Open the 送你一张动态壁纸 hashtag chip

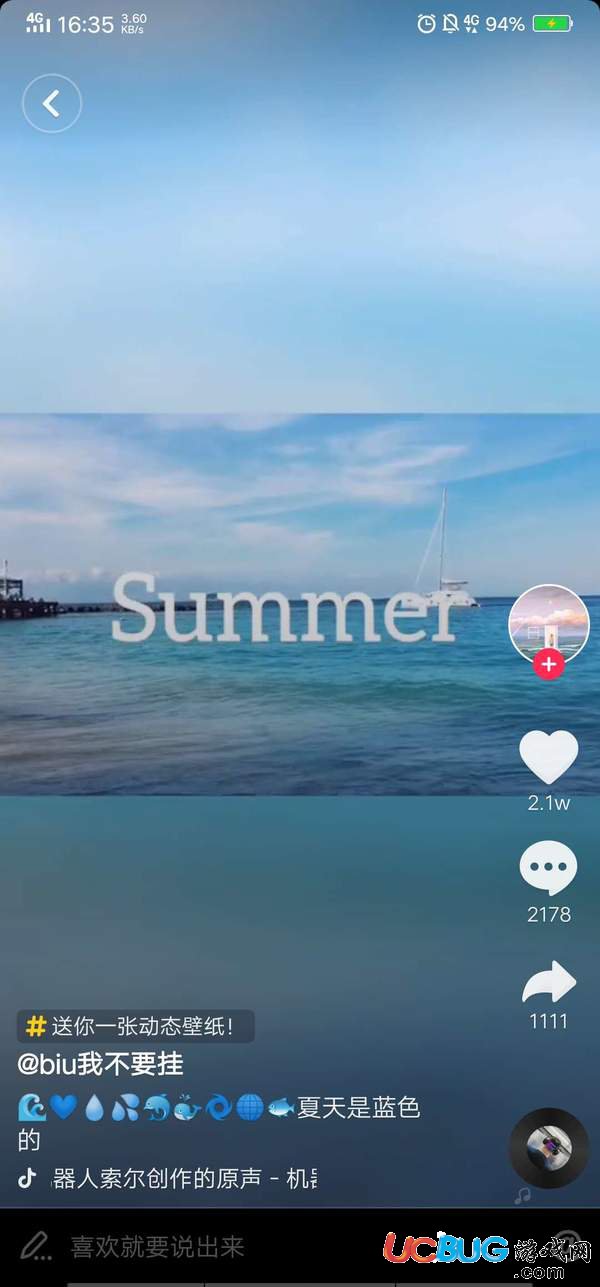pyautogui.click(x=136, y=1026)
